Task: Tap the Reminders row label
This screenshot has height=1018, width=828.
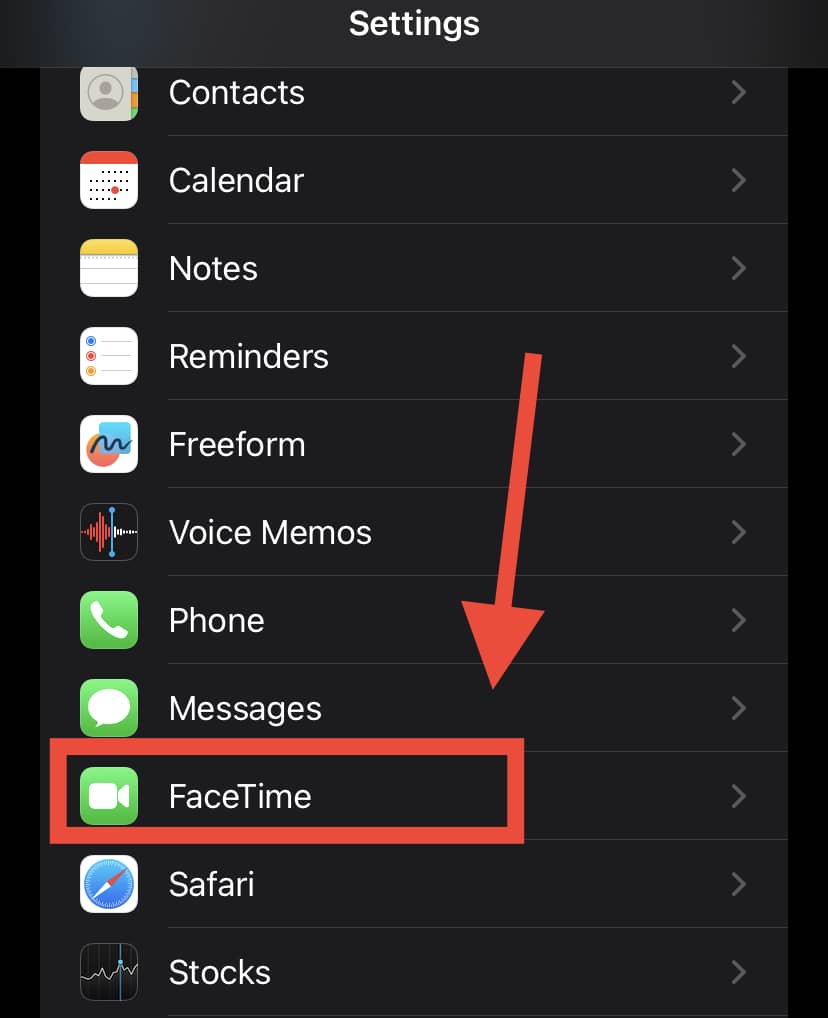Action: [248, 356]
